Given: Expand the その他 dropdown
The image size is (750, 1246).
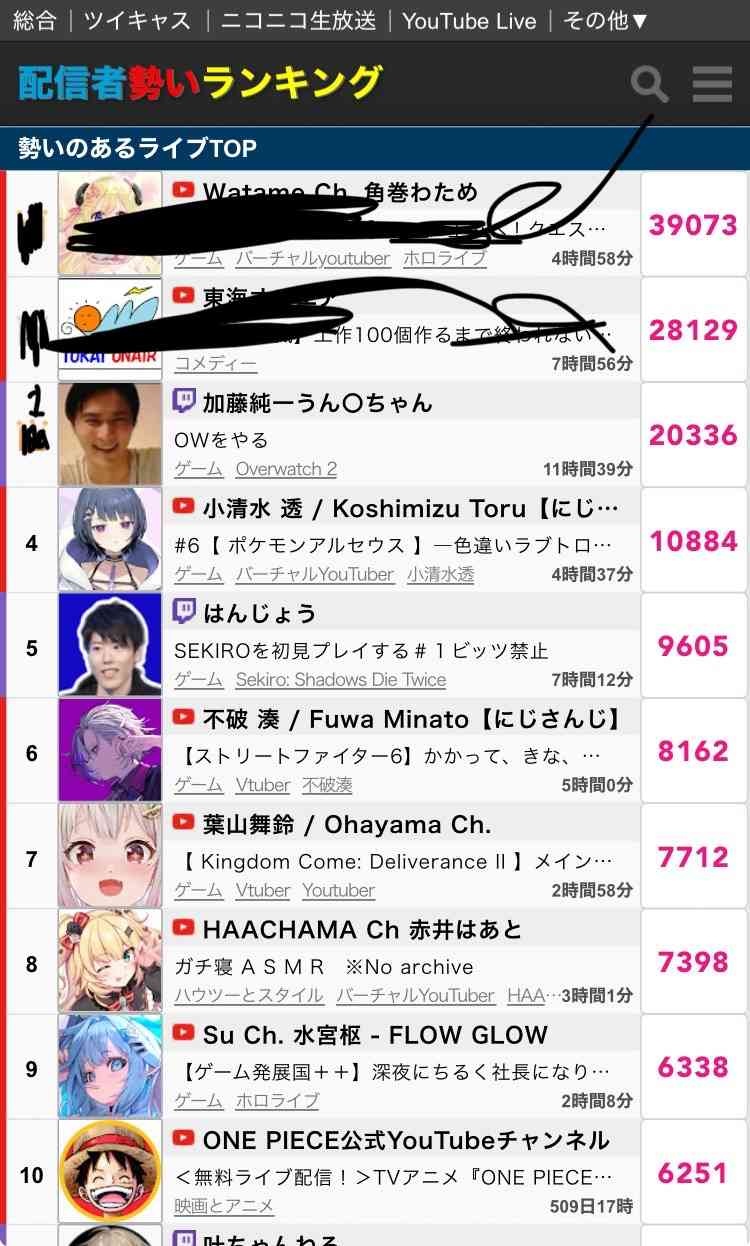Looking at the screenshot, I should point(606,21).
